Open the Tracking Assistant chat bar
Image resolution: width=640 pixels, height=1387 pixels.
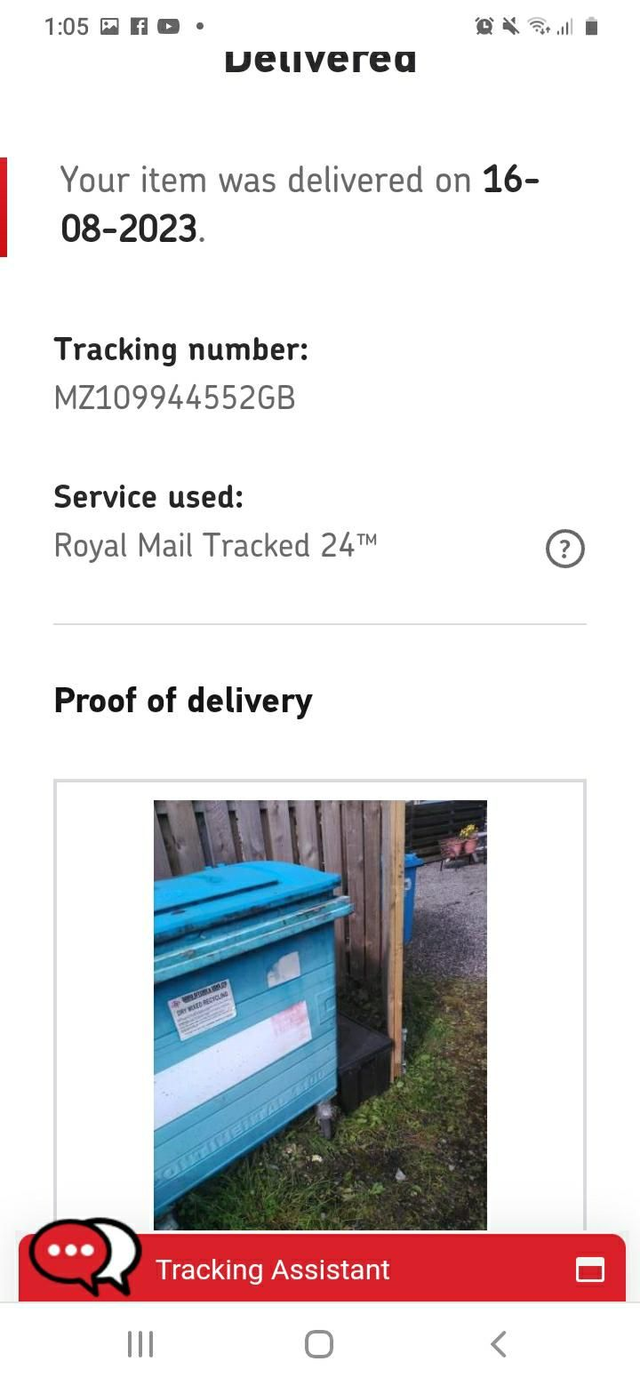pos(272,1270)
